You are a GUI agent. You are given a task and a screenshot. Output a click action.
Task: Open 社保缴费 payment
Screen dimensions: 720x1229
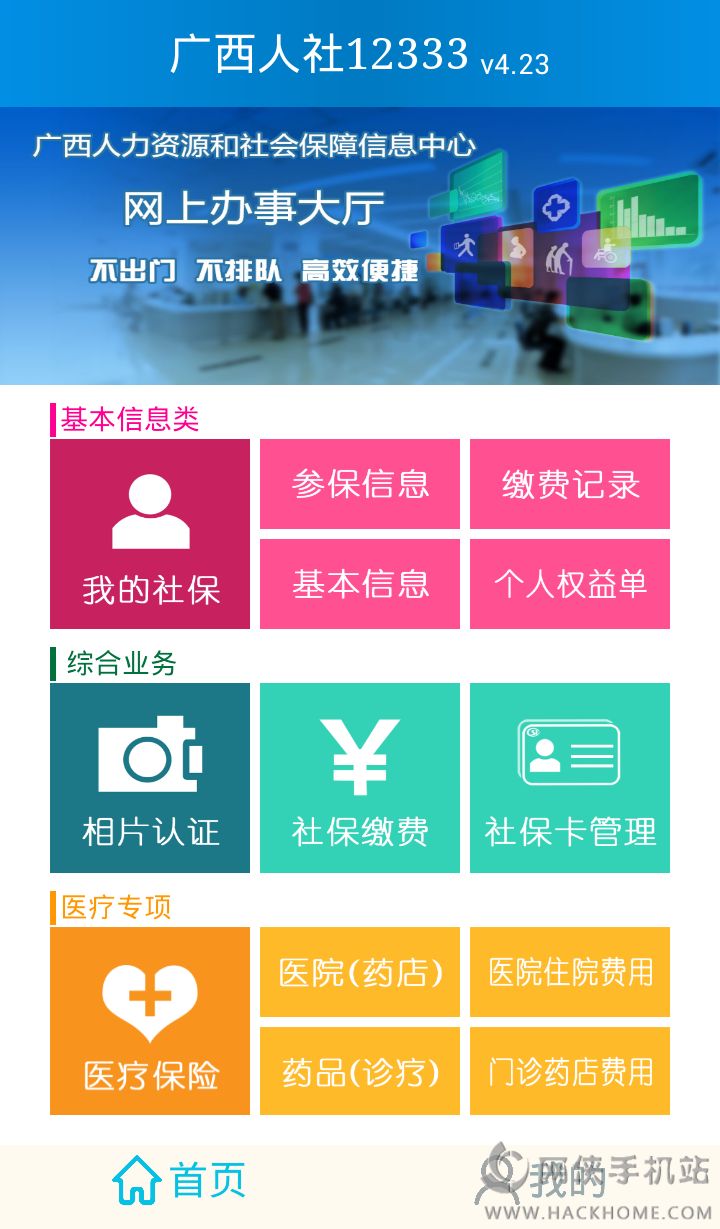pos(360,778)
